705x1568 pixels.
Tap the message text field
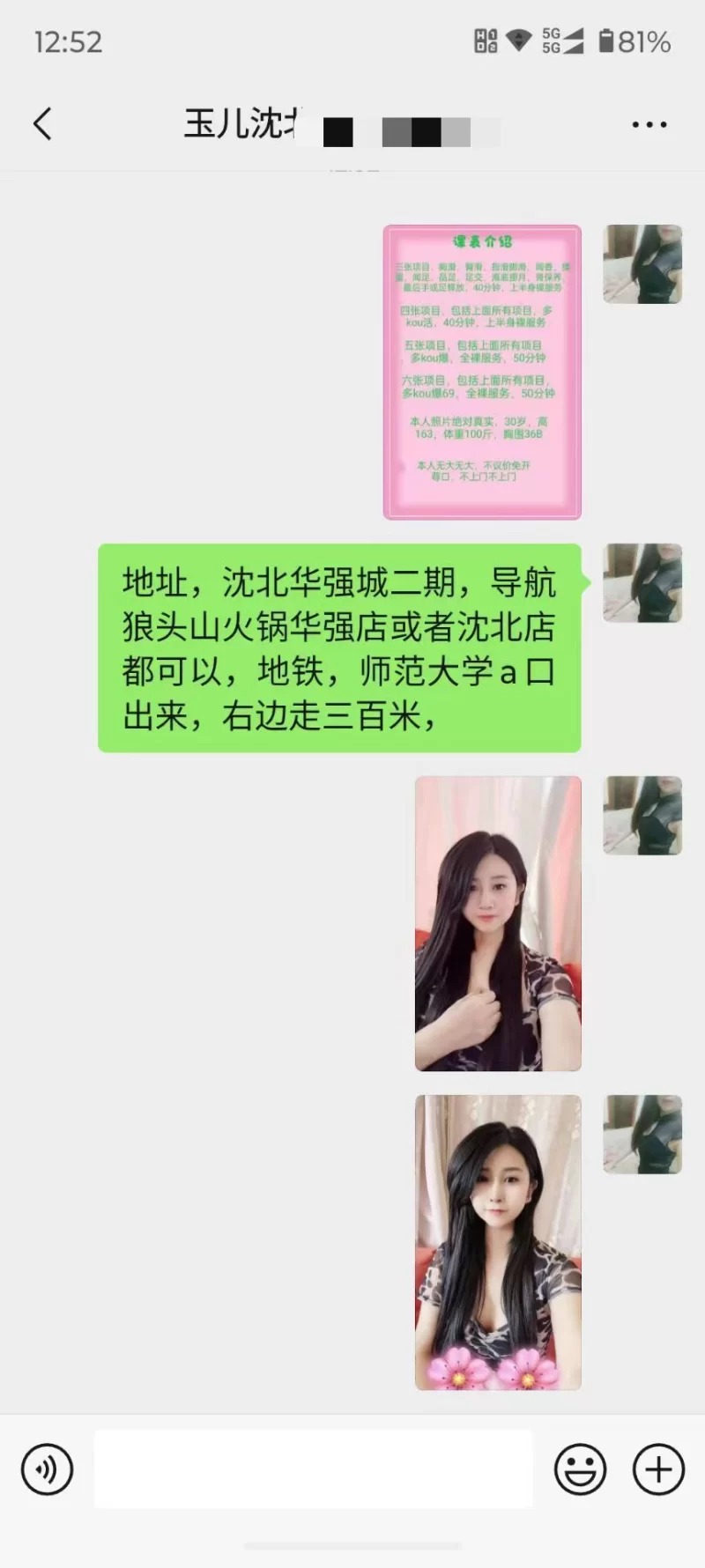(313, 1469)
